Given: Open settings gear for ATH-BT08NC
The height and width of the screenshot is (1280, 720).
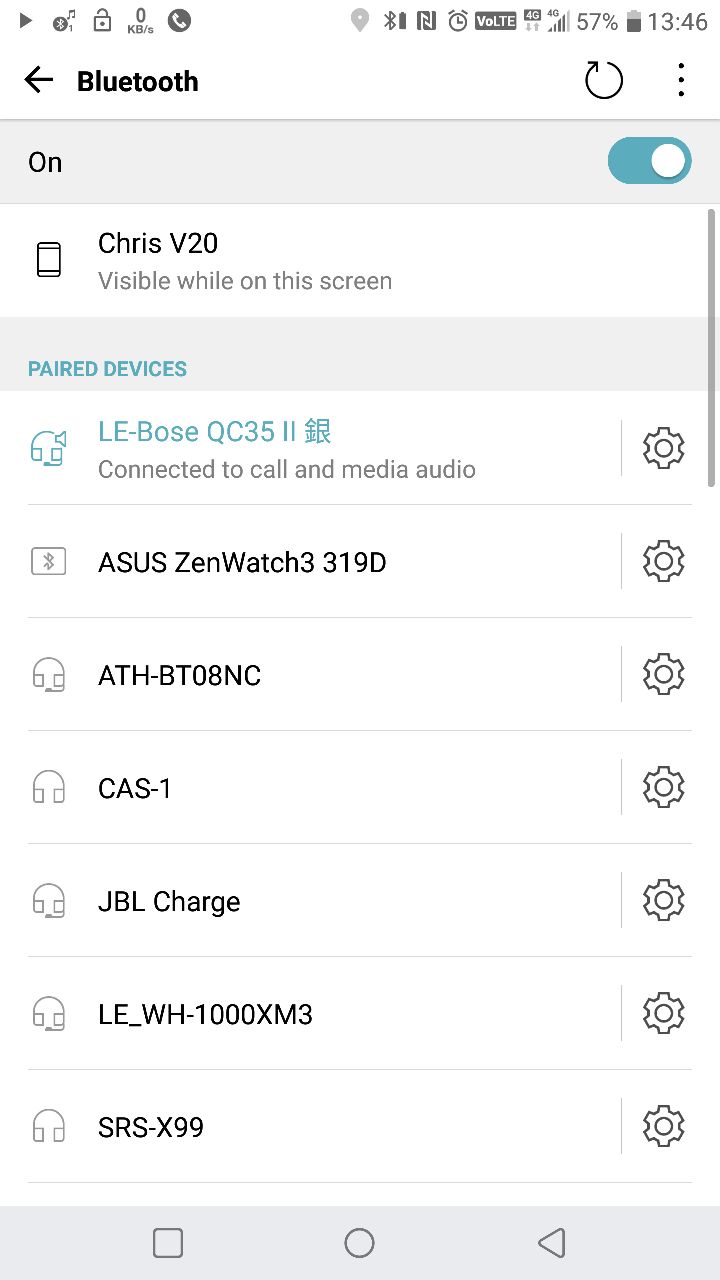Looking at the screenshot, I should click(x=663, y=676).
